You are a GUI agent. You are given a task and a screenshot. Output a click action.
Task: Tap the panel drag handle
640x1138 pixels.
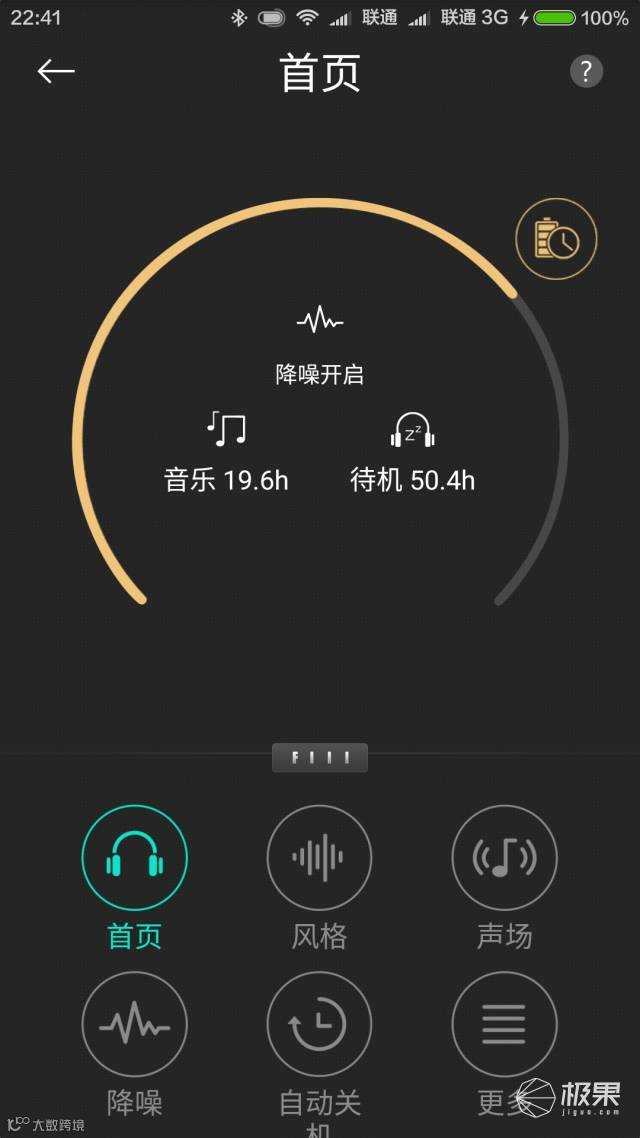320,758
